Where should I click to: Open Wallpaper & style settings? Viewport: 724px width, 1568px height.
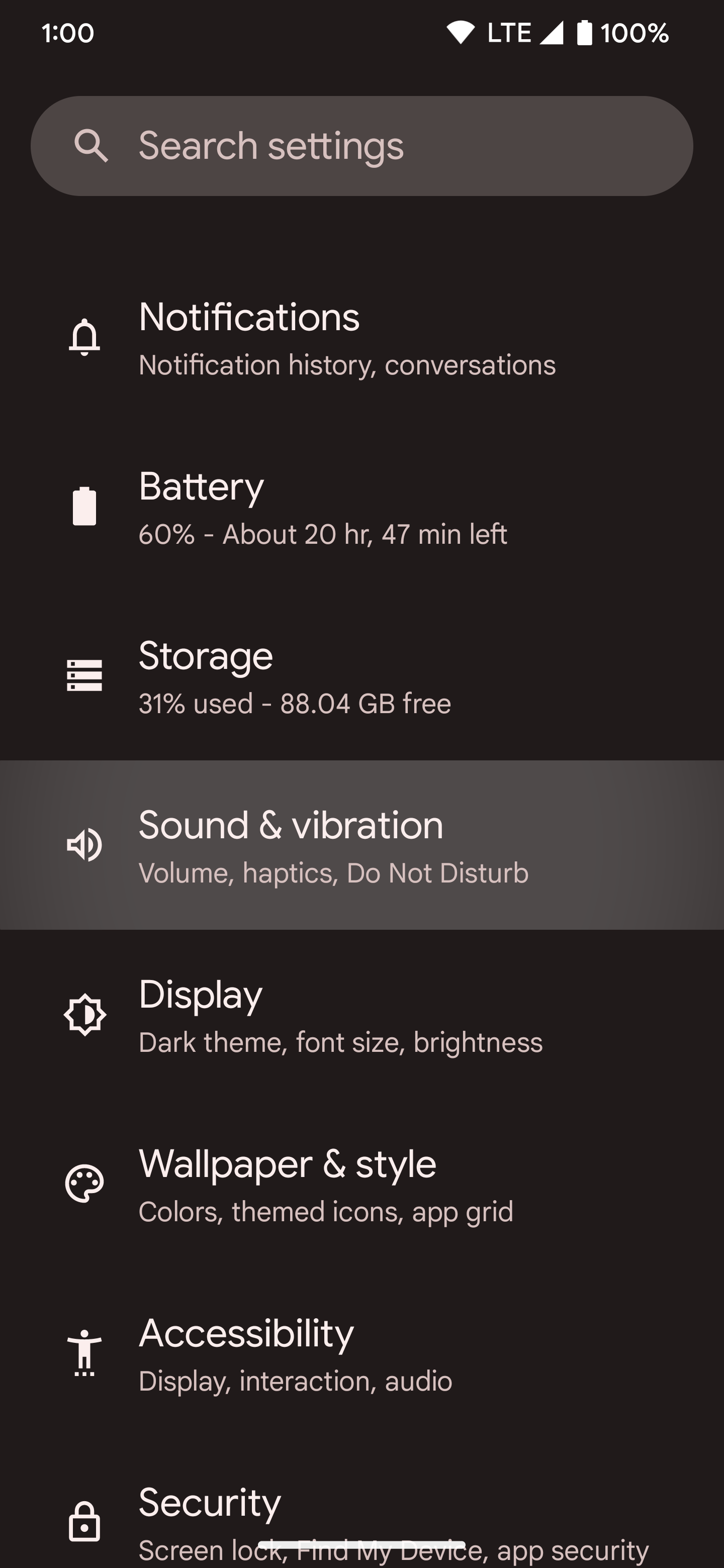click(x=361, y=1183)
